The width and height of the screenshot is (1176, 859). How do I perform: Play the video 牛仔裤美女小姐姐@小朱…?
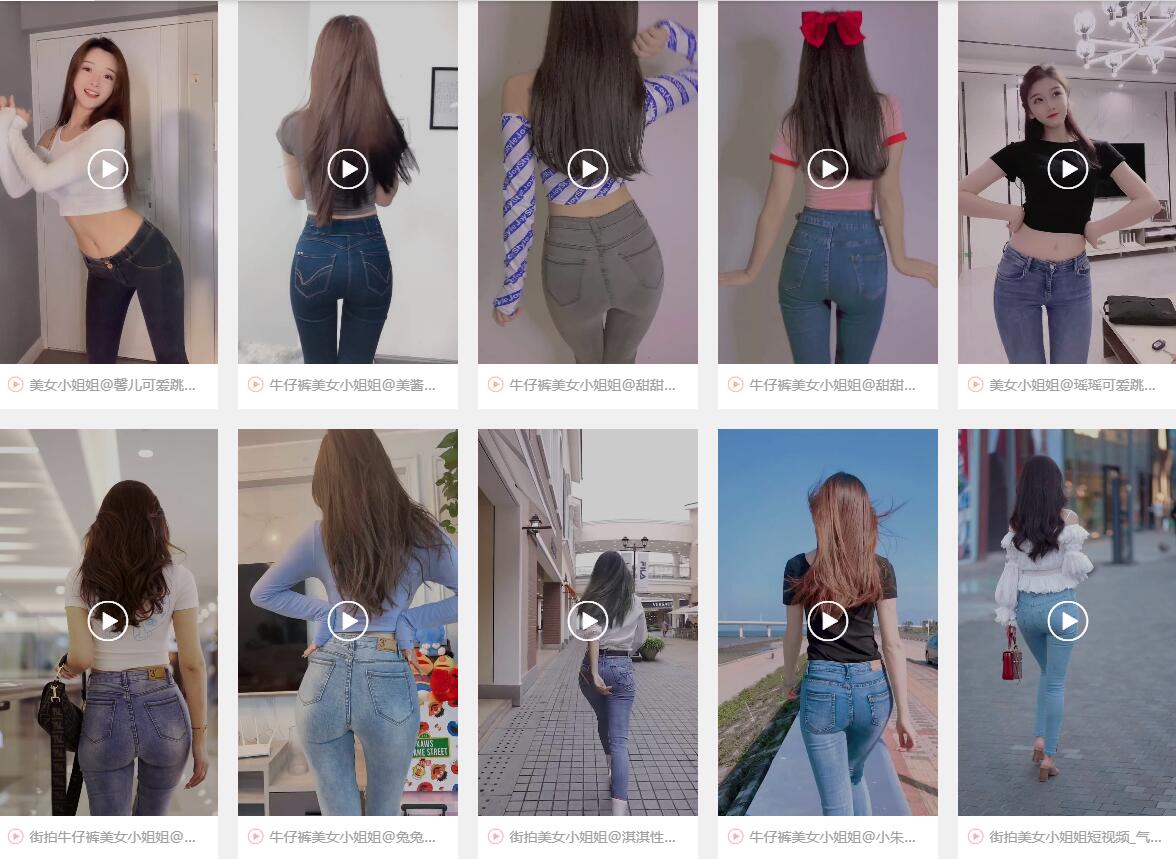tap(828, 621)
